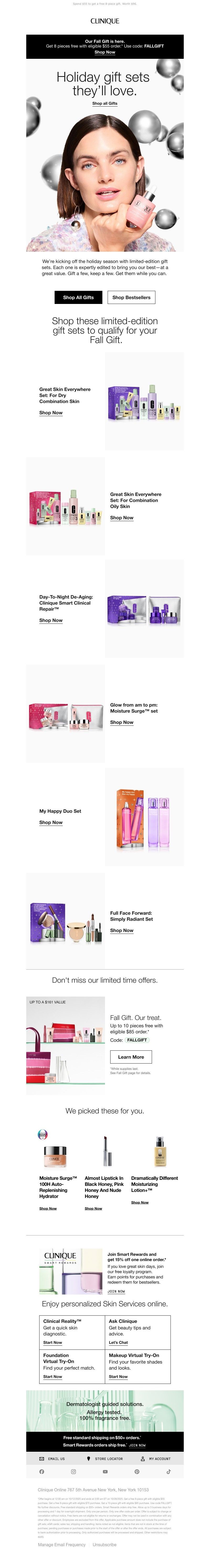Shop Now for Dry Combination Skin set
Image resolution: width=210 pixels, height=1568 pixels.
click(51, 413)
